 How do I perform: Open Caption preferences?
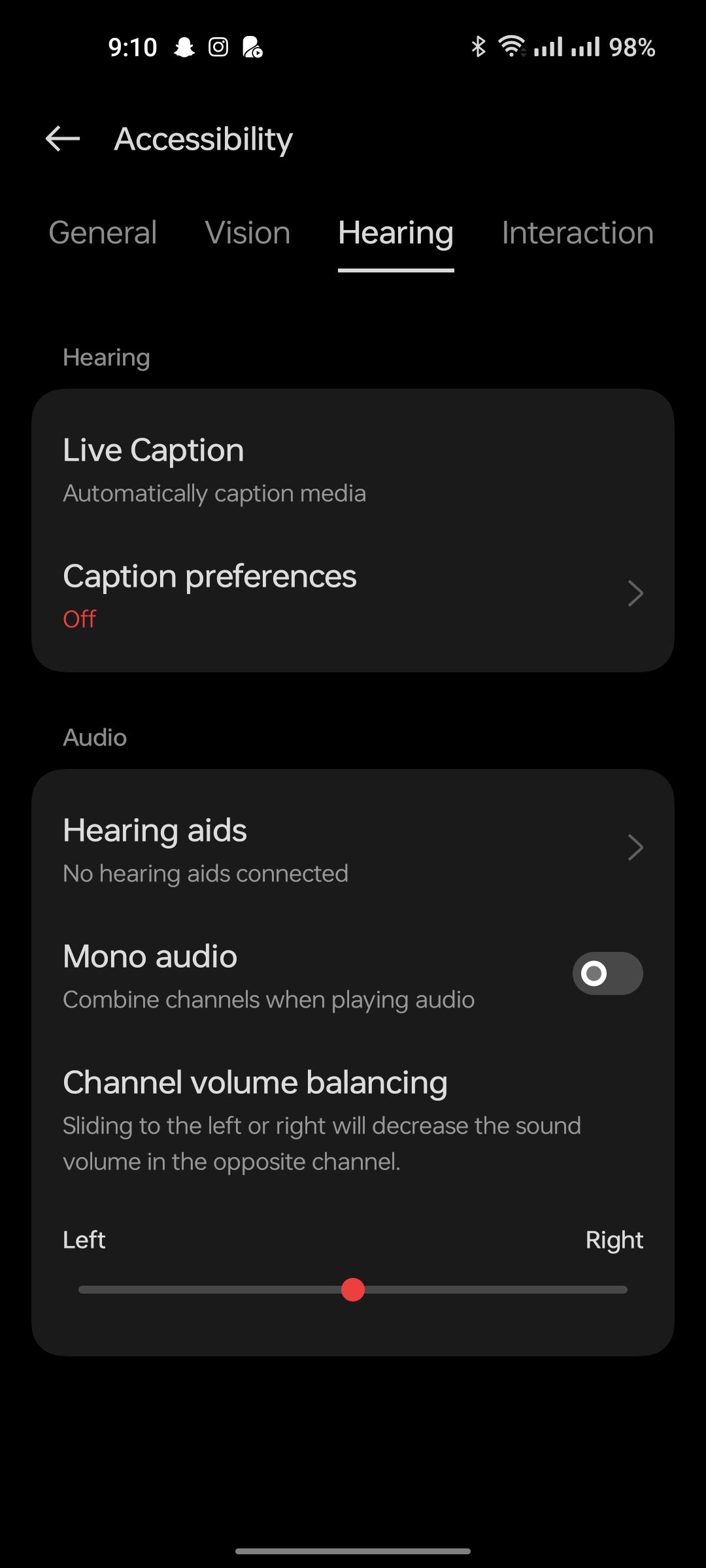pyautogui.click(x=353, y=595)
